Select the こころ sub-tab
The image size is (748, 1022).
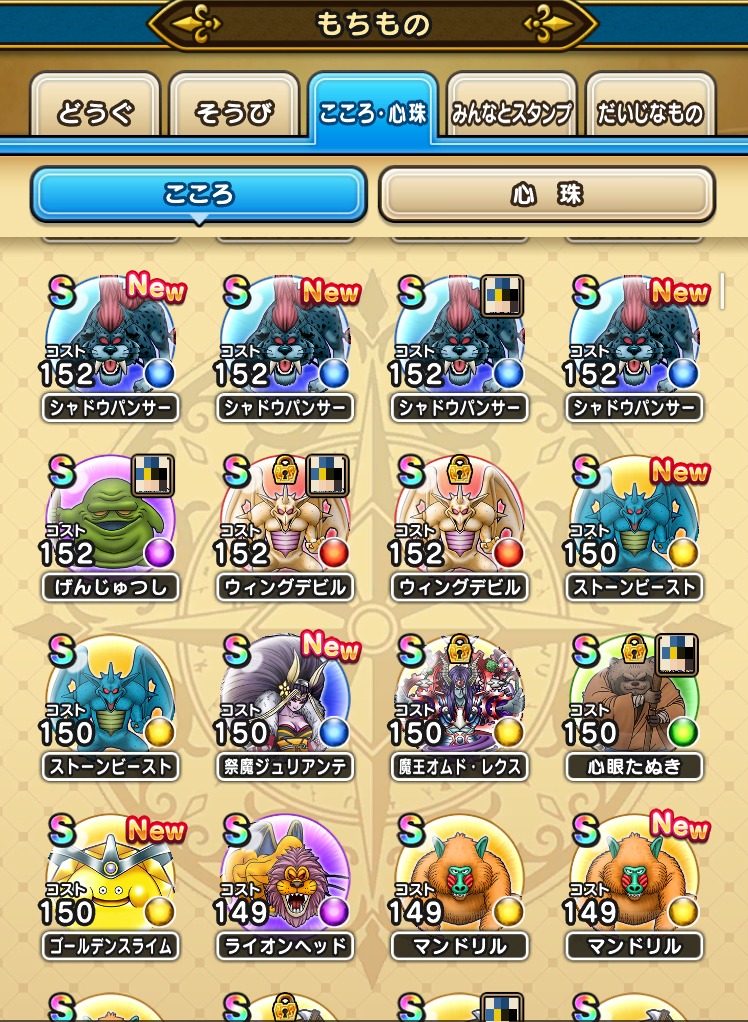(x=198, y=194)
